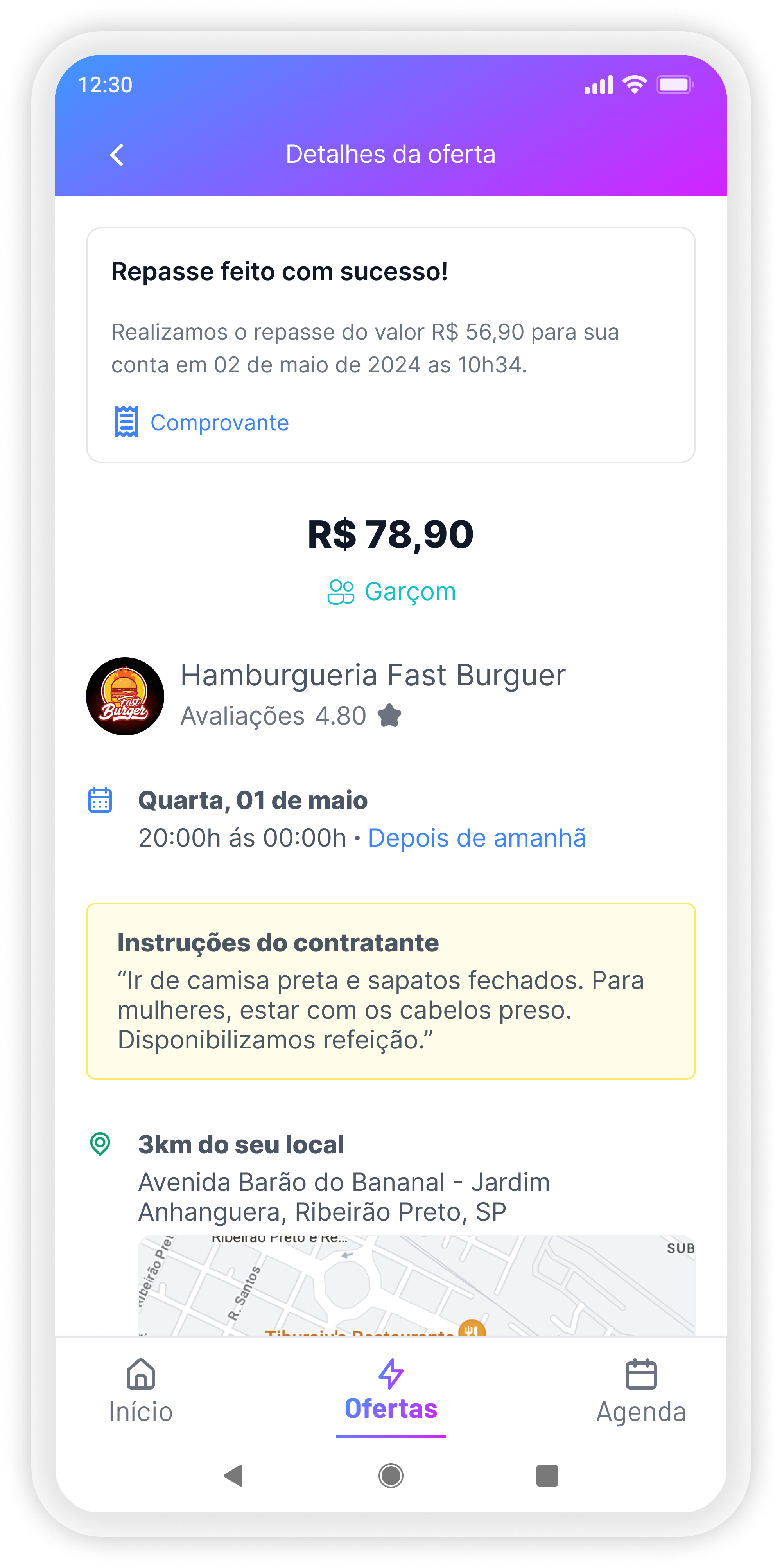Open the location map preview

coord(417,1286)
